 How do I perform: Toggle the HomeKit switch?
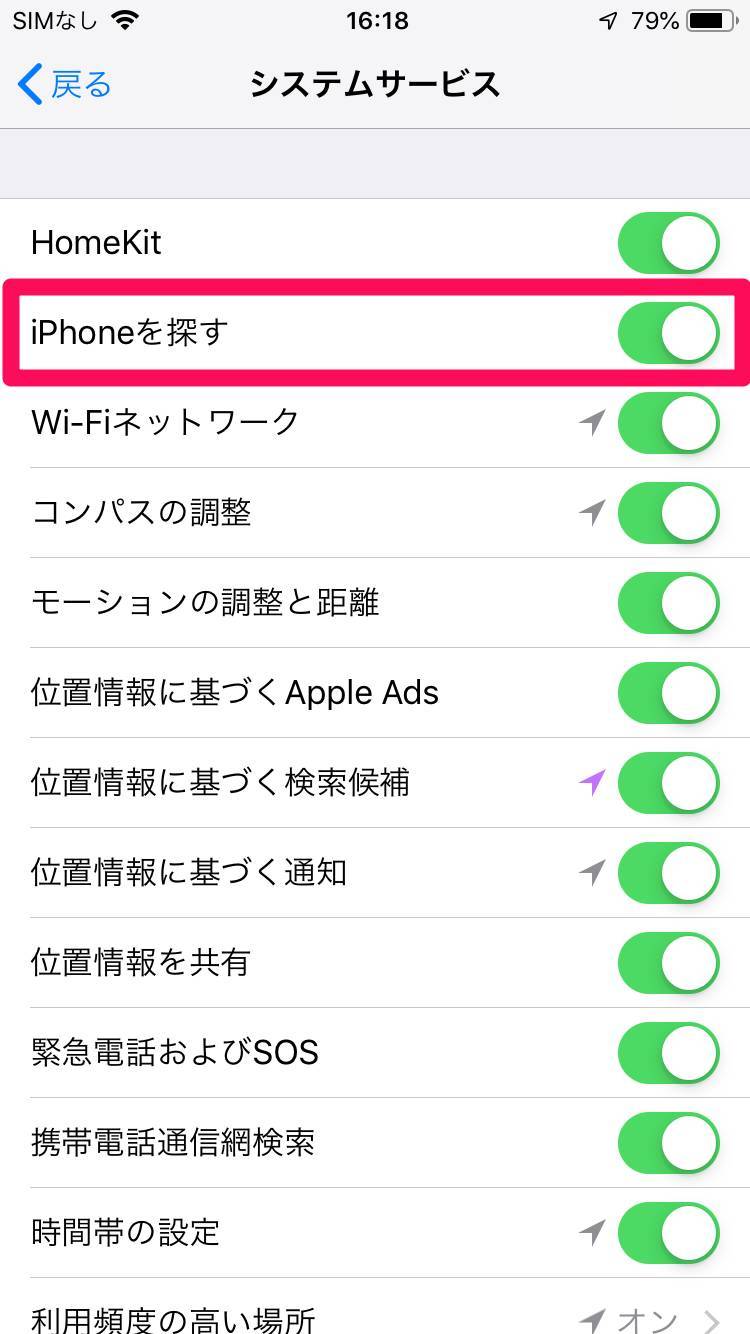point(669,243)
